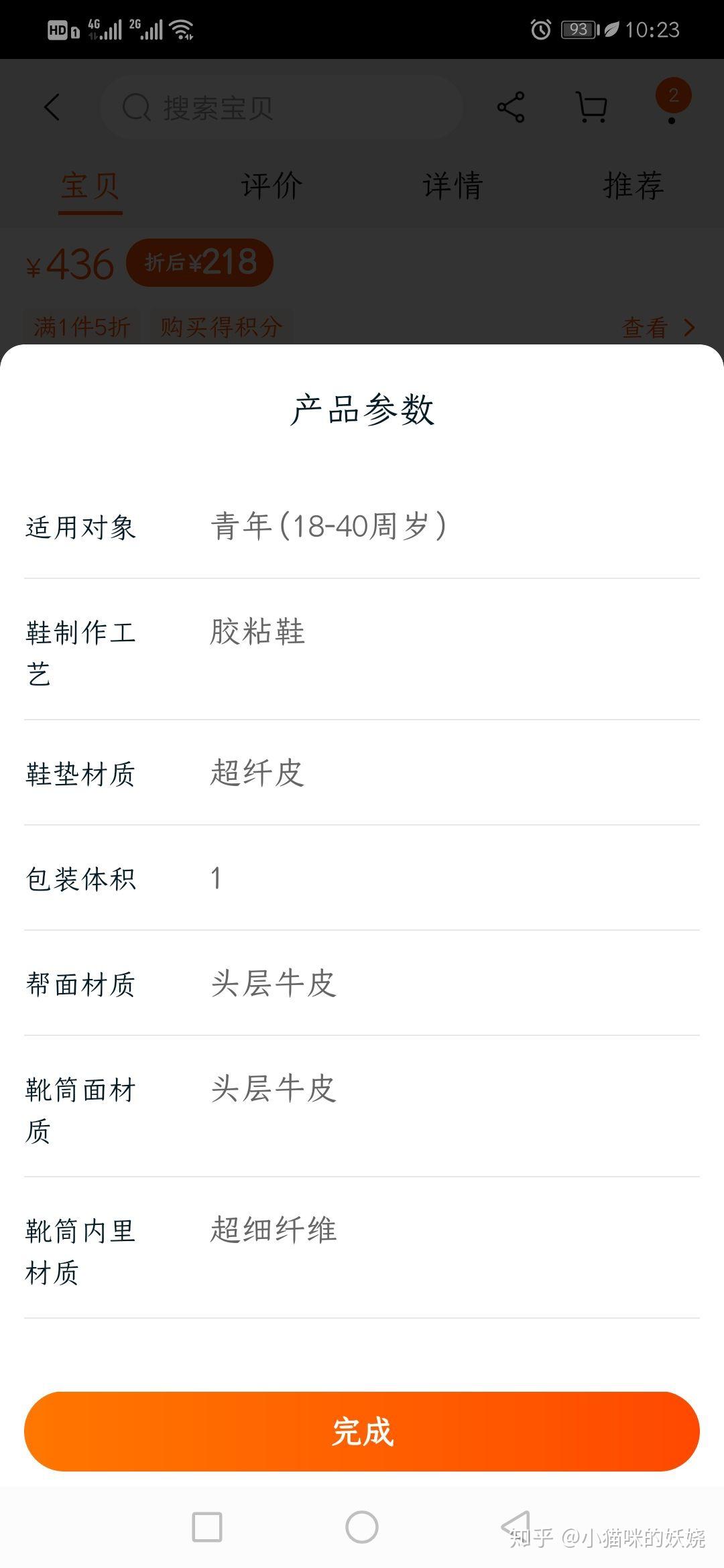Tap 完成 to close product parameters
This screenshot has width=724, height=1568.
(x=362, y=1431)
